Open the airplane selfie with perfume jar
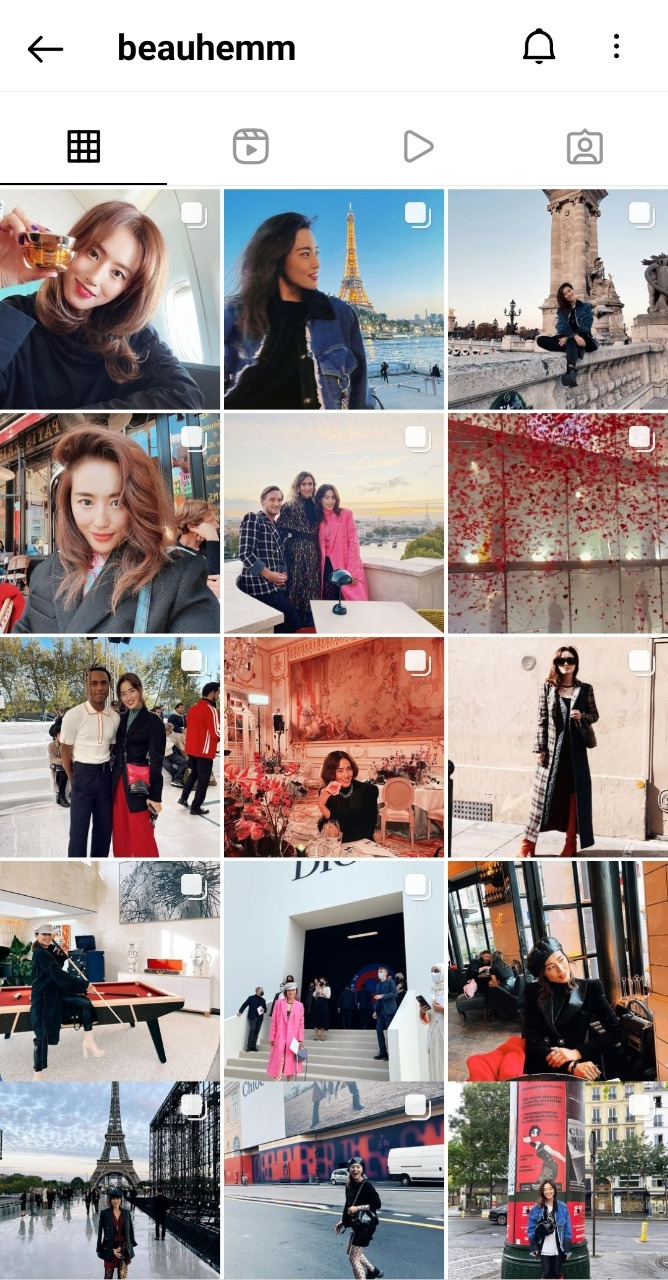Viewport: 668px width, 1280px height. (110, 299)
